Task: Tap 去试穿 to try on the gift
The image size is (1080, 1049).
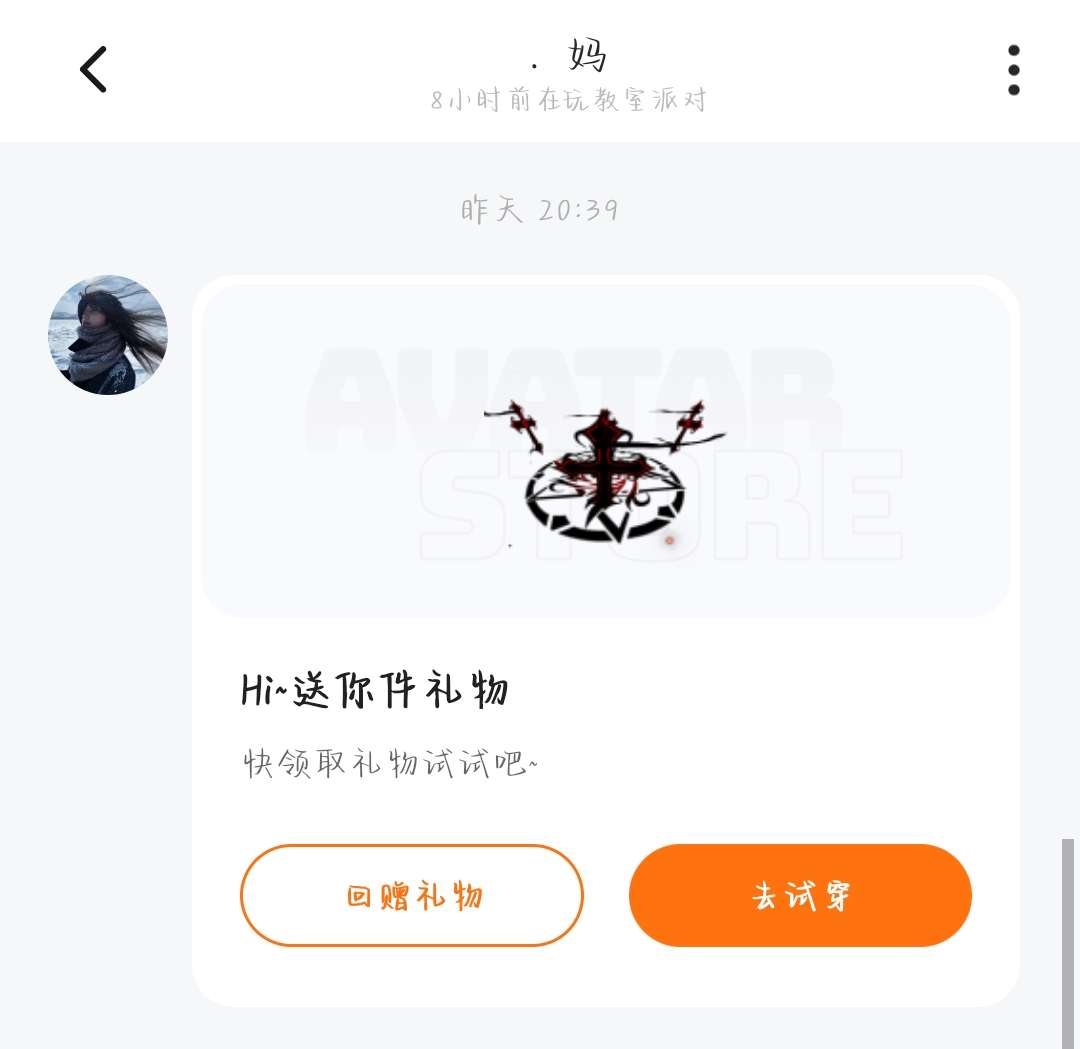Action: [800, 895]
